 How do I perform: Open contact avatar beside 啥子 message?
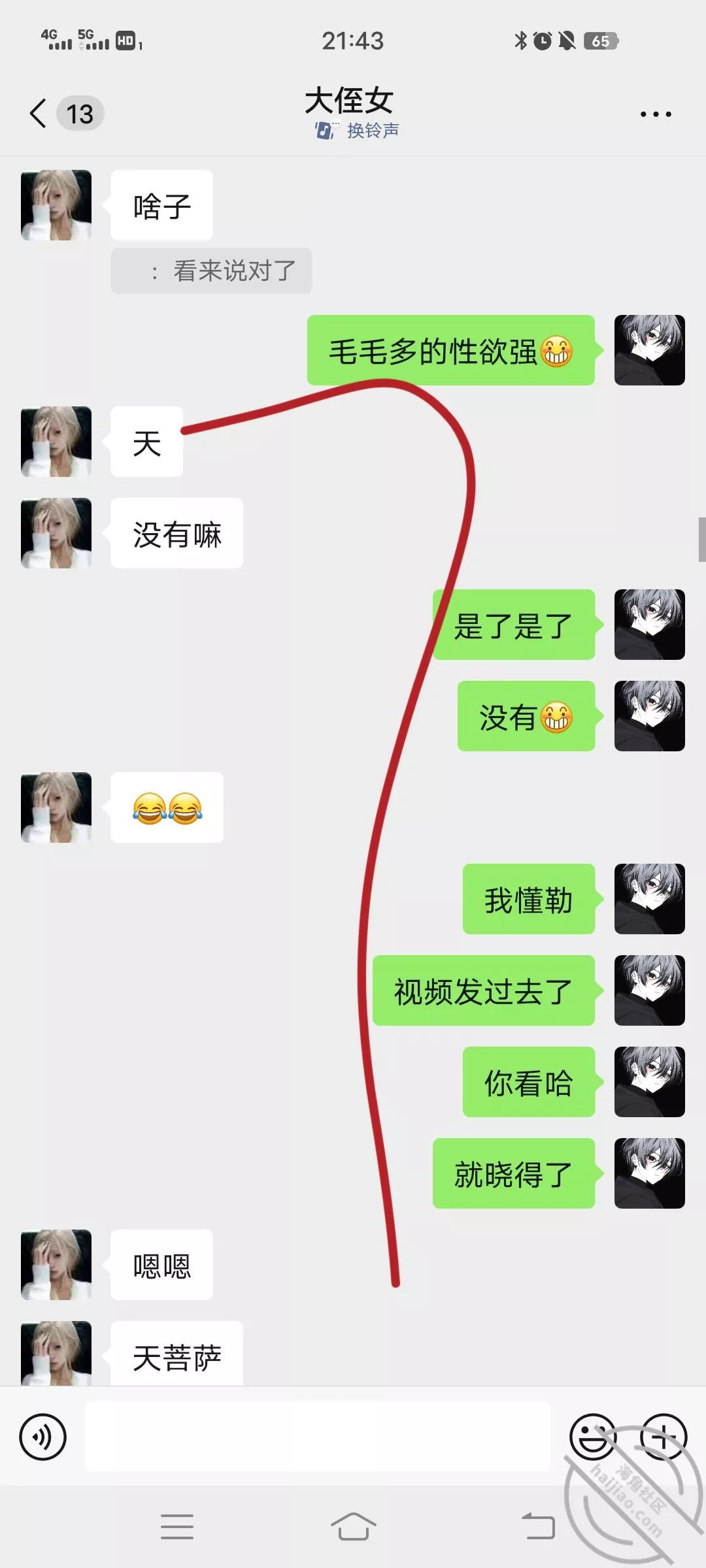point(56,205)
